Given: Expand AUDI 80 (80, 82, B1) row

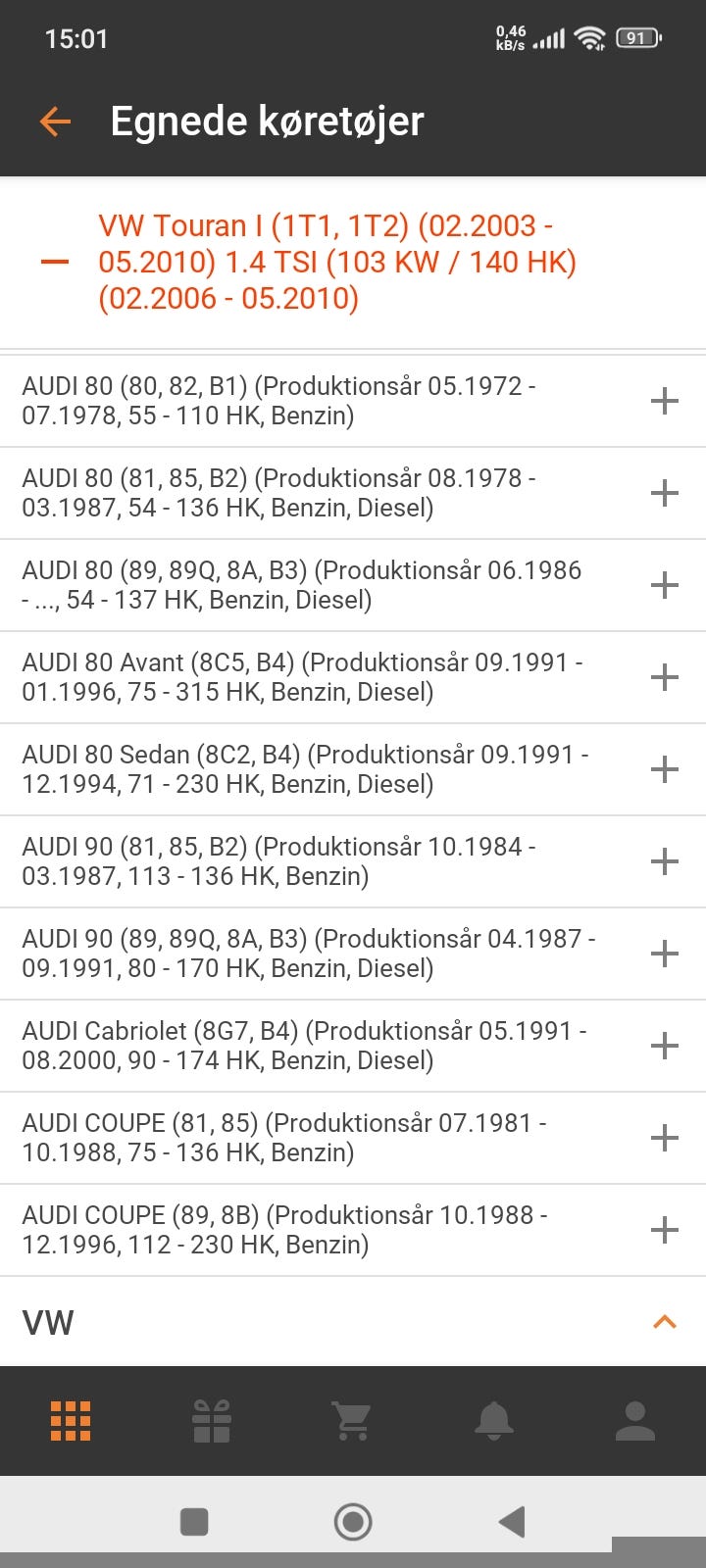Looking at the screenshot, I should click(664, 401).
